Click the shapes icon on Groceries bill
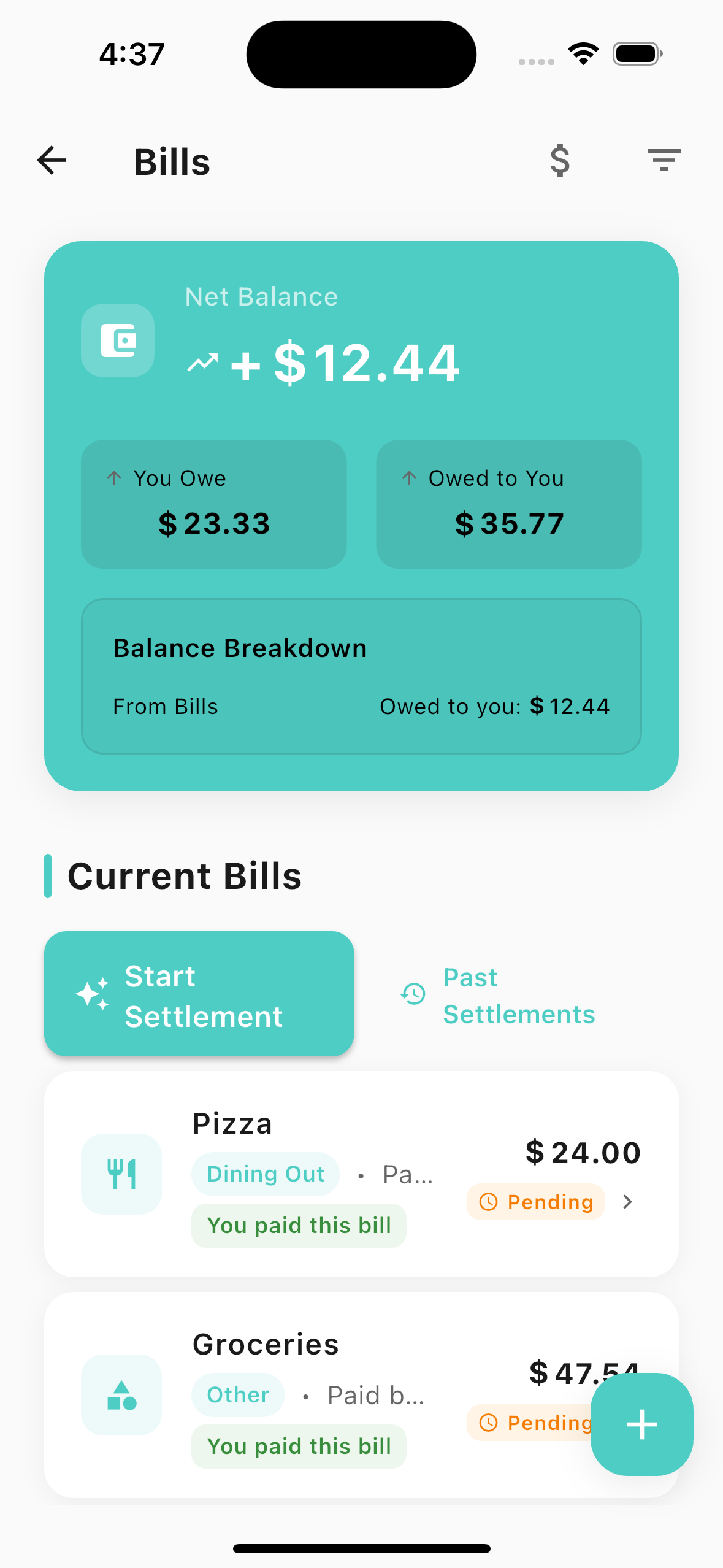 121,1395
